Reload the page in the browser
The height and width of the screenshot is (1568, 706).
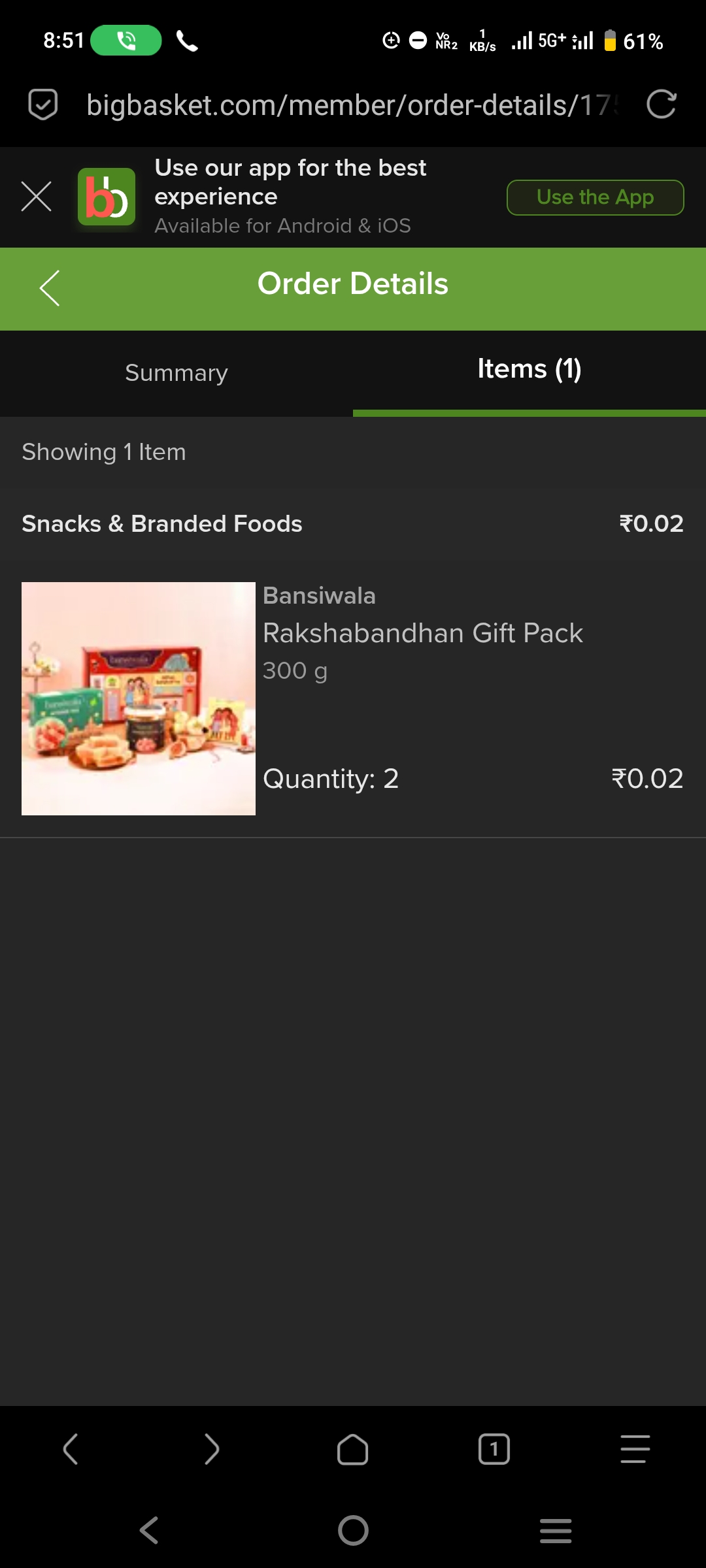[x=661, y=105]
